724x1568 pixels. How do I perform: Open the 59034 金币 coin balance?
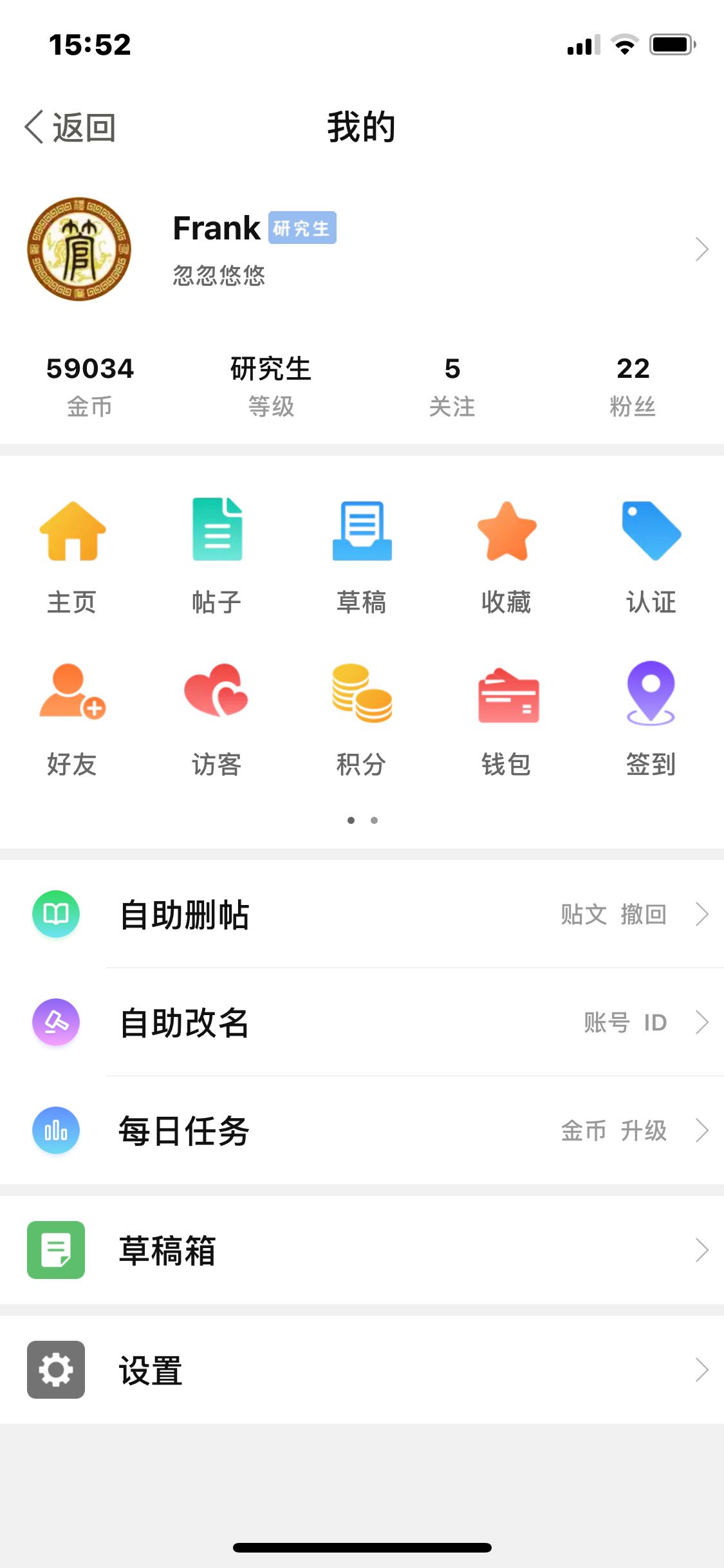point(90,386)
